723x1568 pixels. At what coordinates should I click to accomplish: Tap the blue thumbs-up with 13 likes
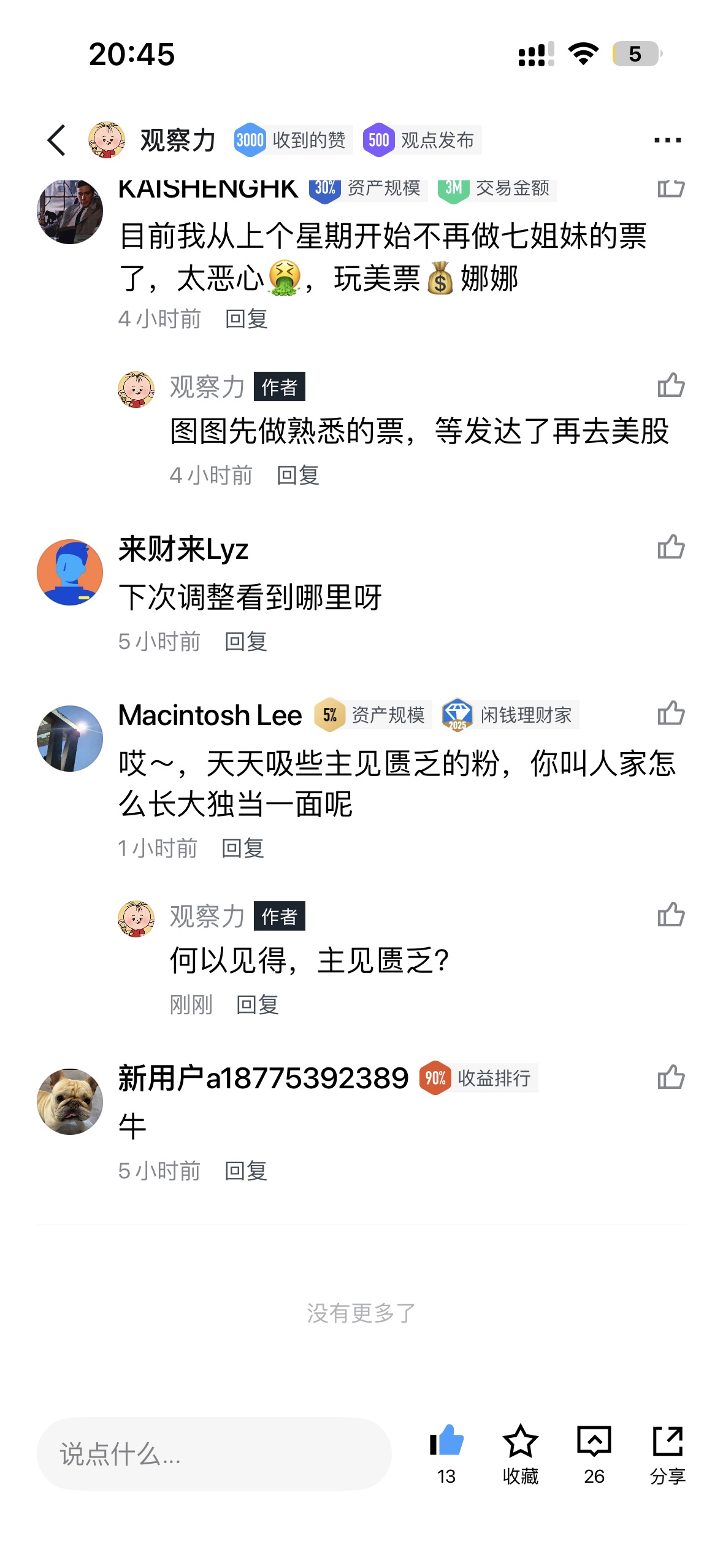(x=446, y=1442)
